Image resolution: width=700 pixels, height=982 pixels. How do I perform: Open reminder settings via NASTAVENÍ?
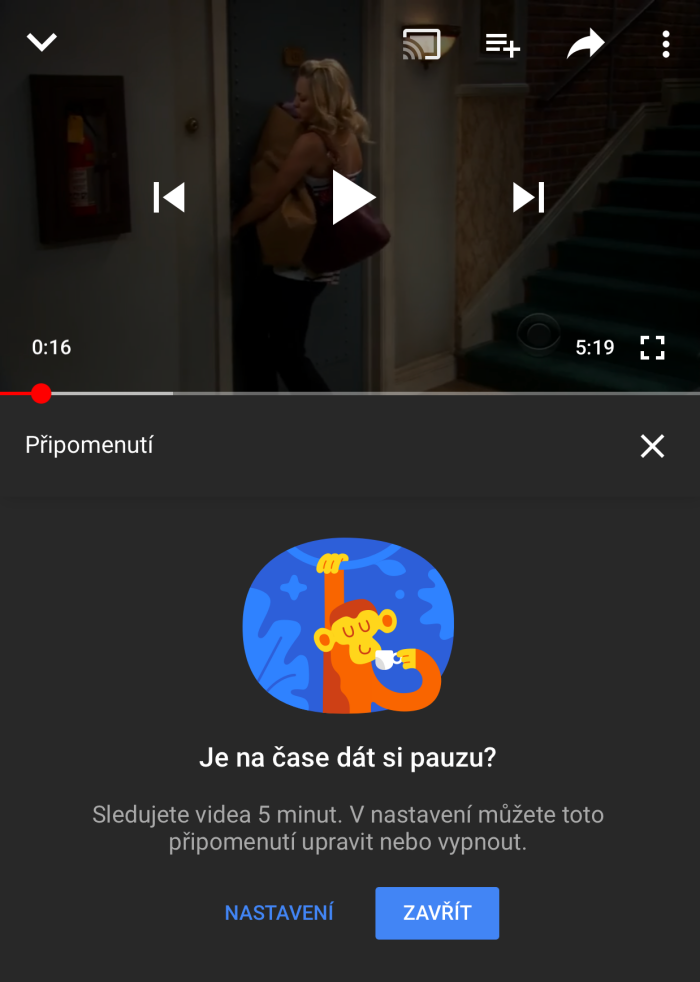coord(279,913)
